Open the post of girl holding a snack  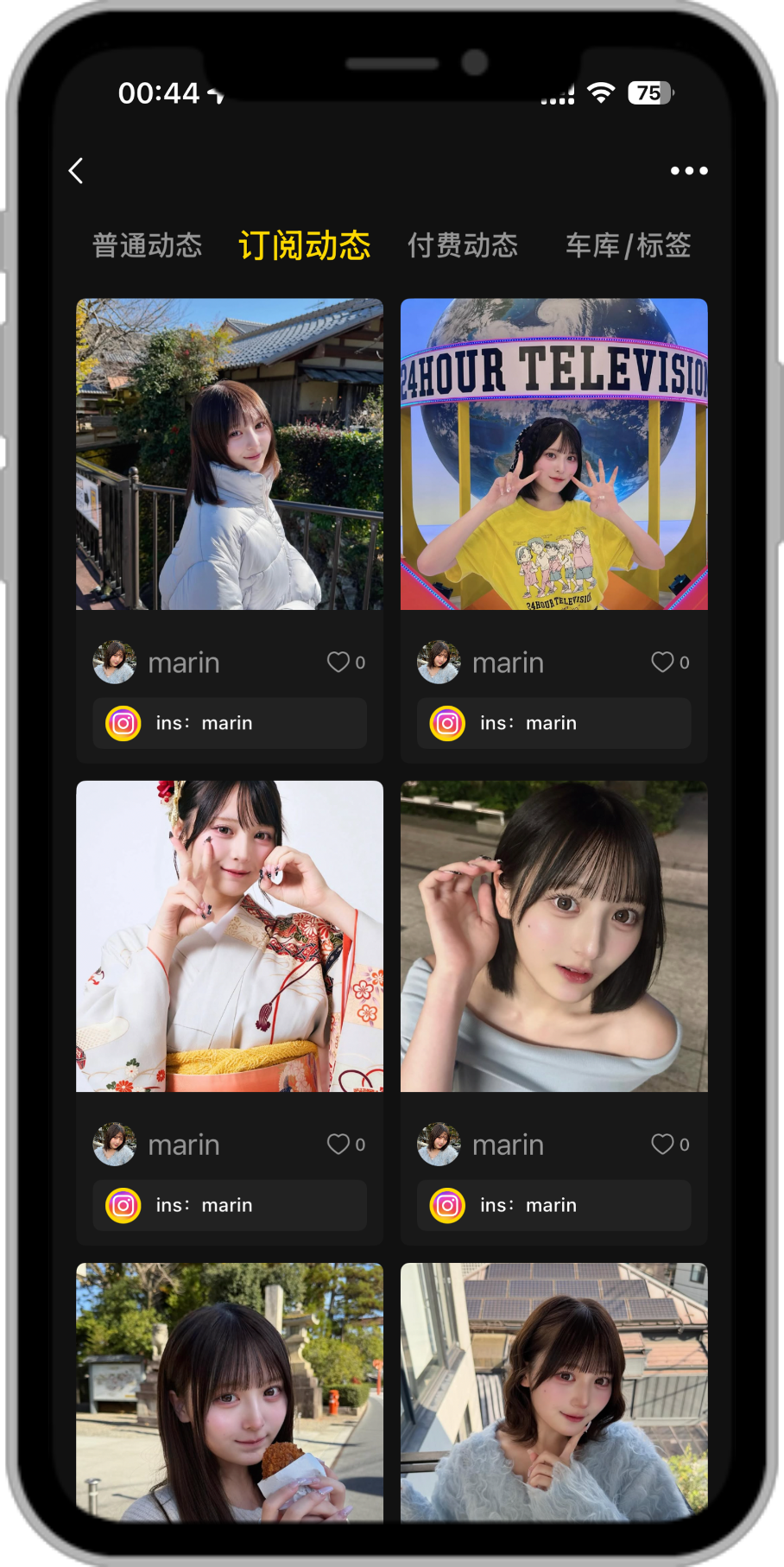click(230, 1391)
